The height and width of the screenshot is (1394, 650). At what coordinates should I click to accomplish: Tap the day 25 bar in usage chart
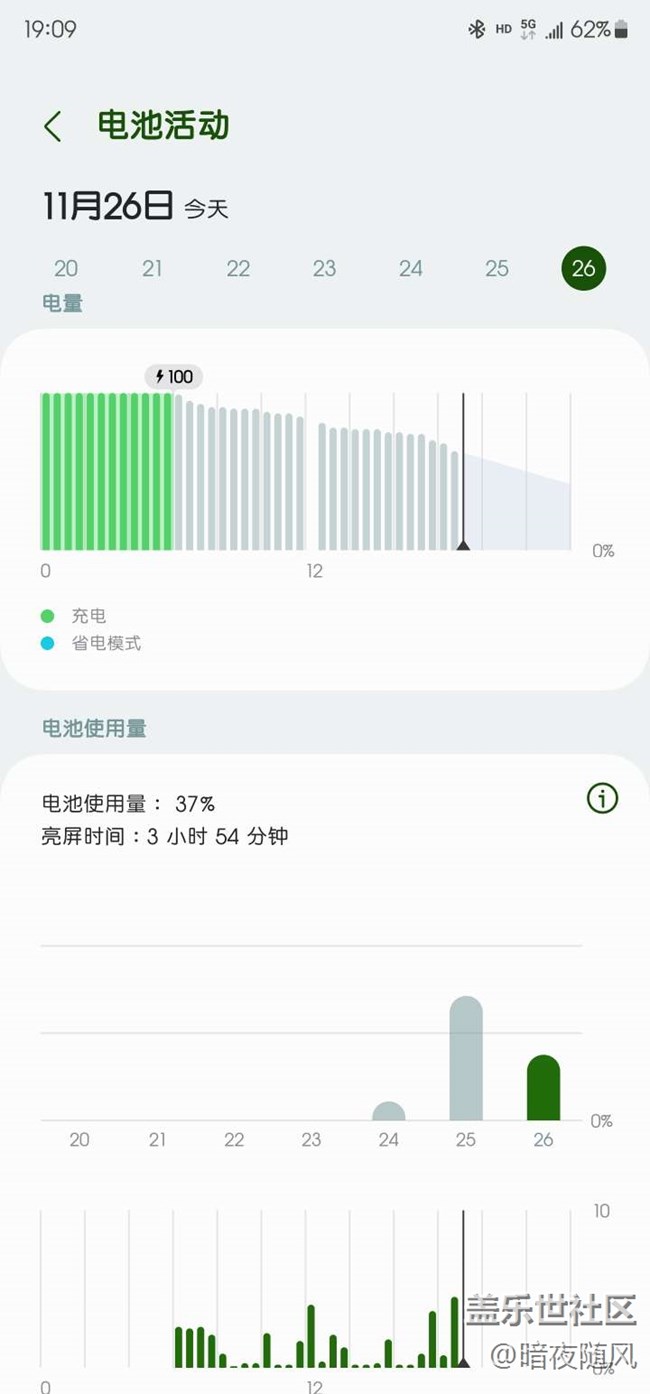click(466, 1060)
